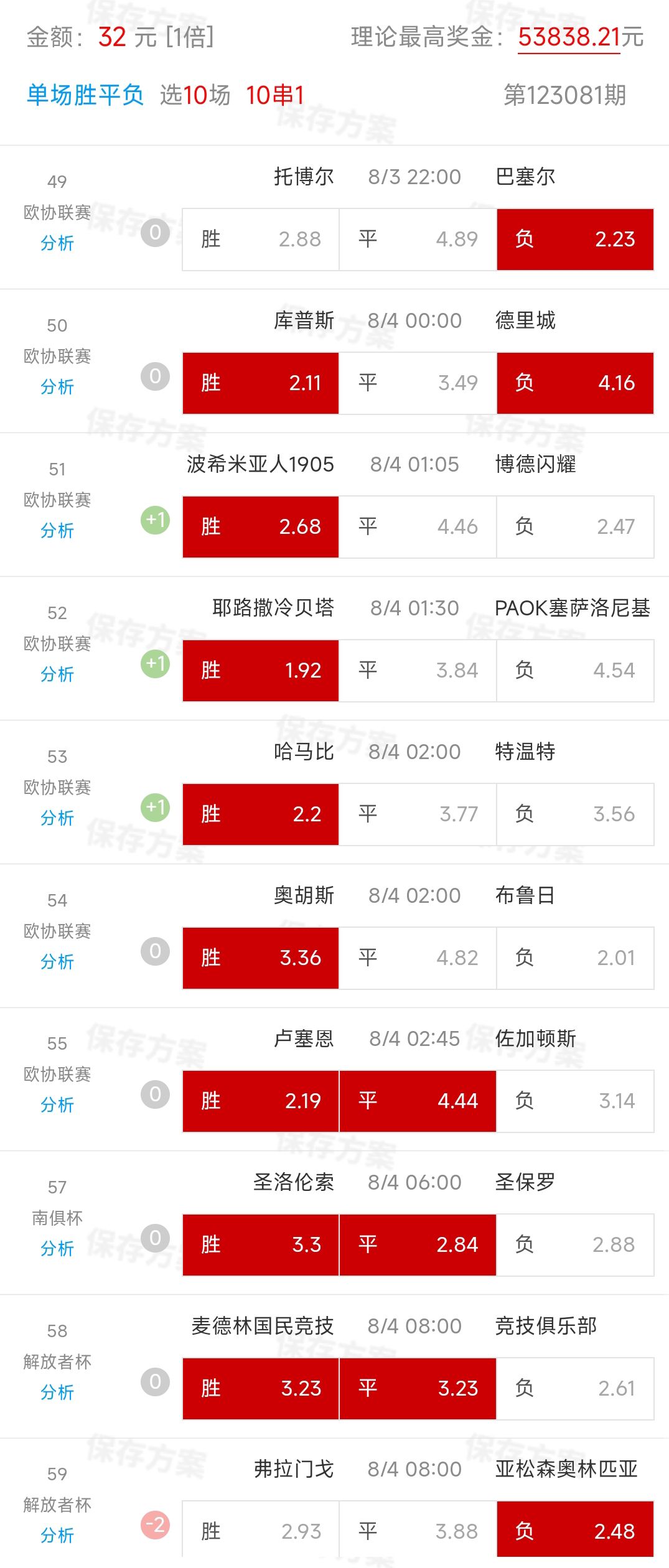Viewport: 669px width, 1568px height.
Task: Choose 平 3.49 for 库普斯 vs 德里城
Action: click(x=418, y=383)
